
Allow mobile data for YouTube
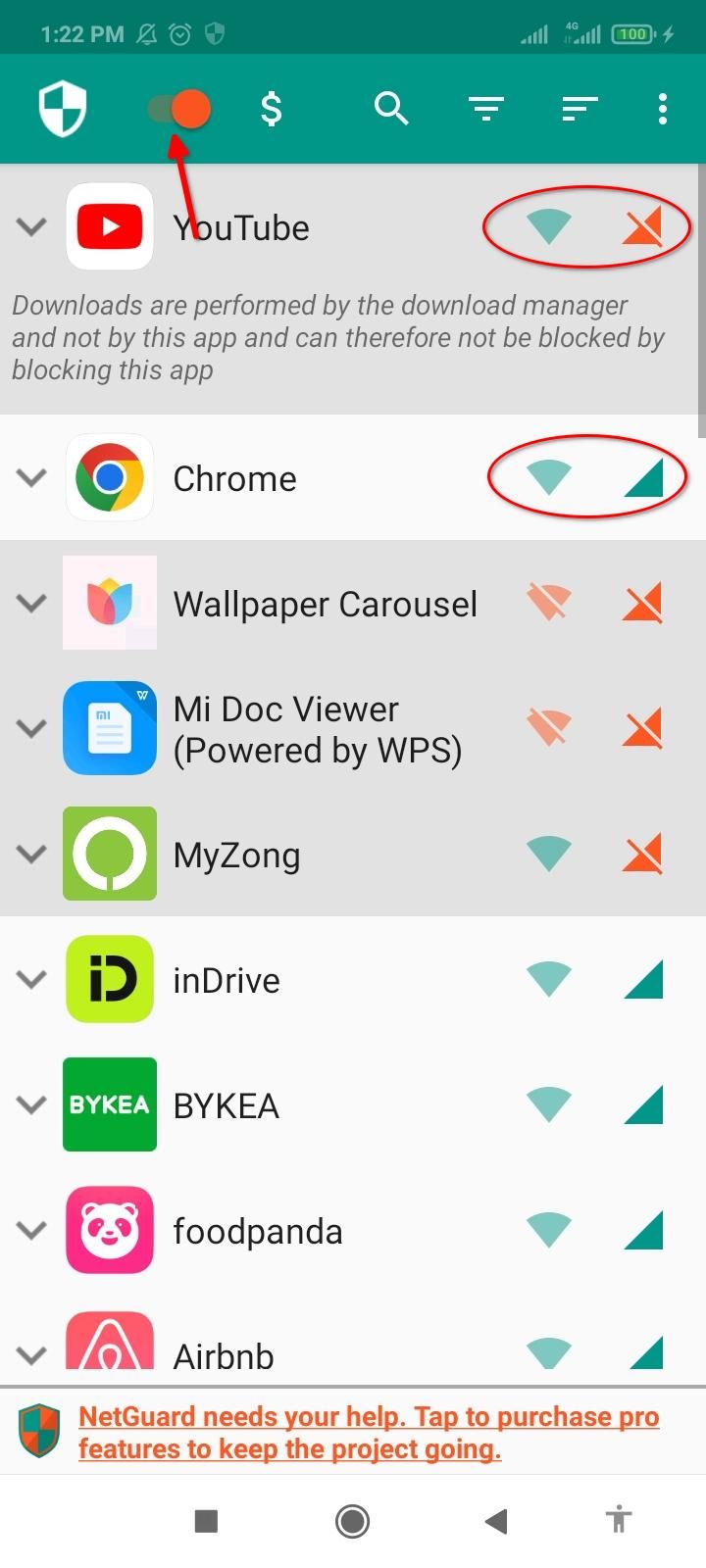(x=642, y=225)
